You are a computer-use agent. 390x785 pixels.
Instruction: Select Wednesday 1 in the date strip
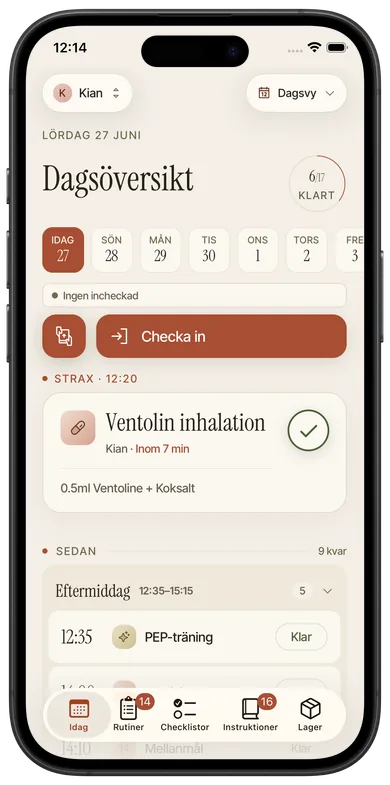[257, 250]
